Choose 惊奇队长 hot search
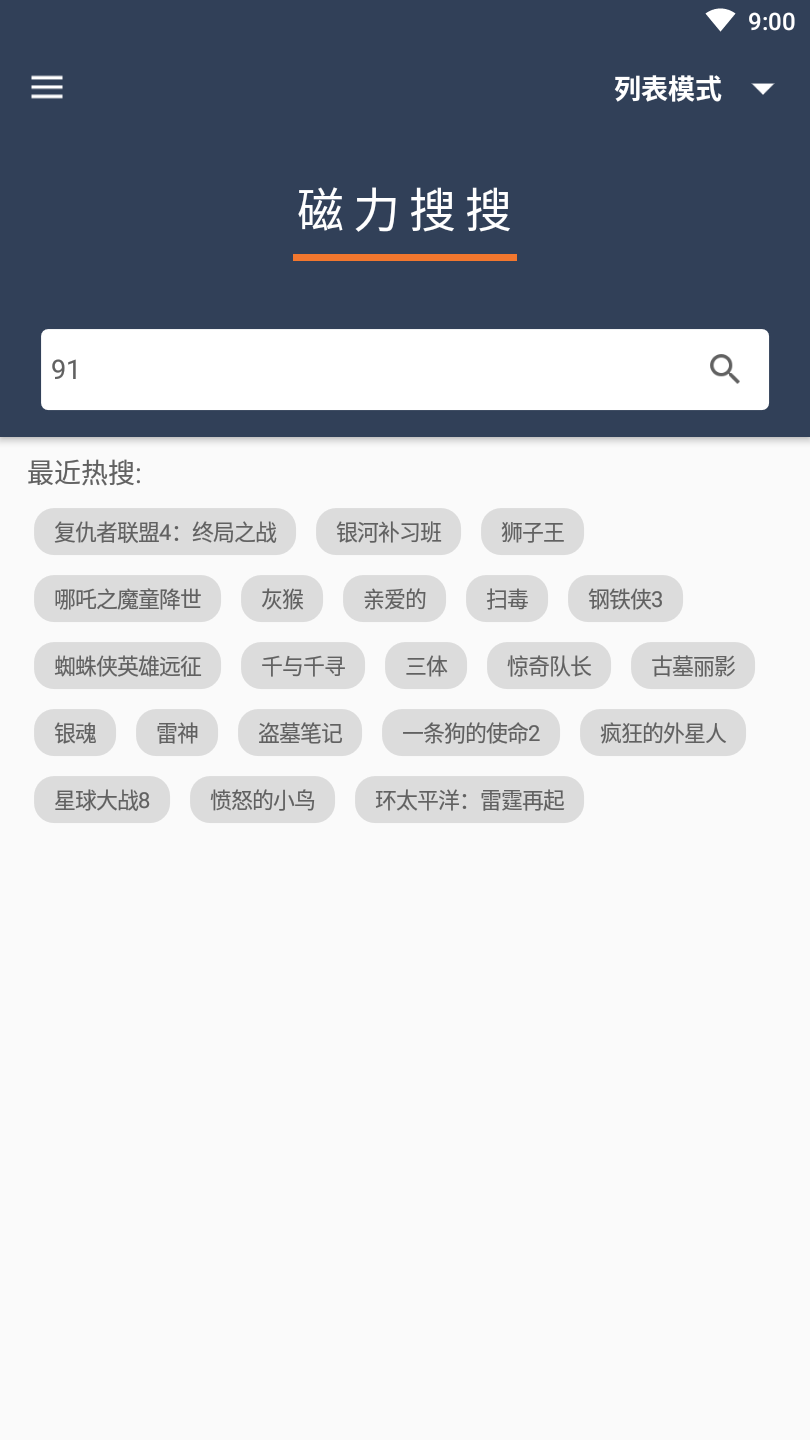This screenshot has height=1440, width=810. [549, 666]
